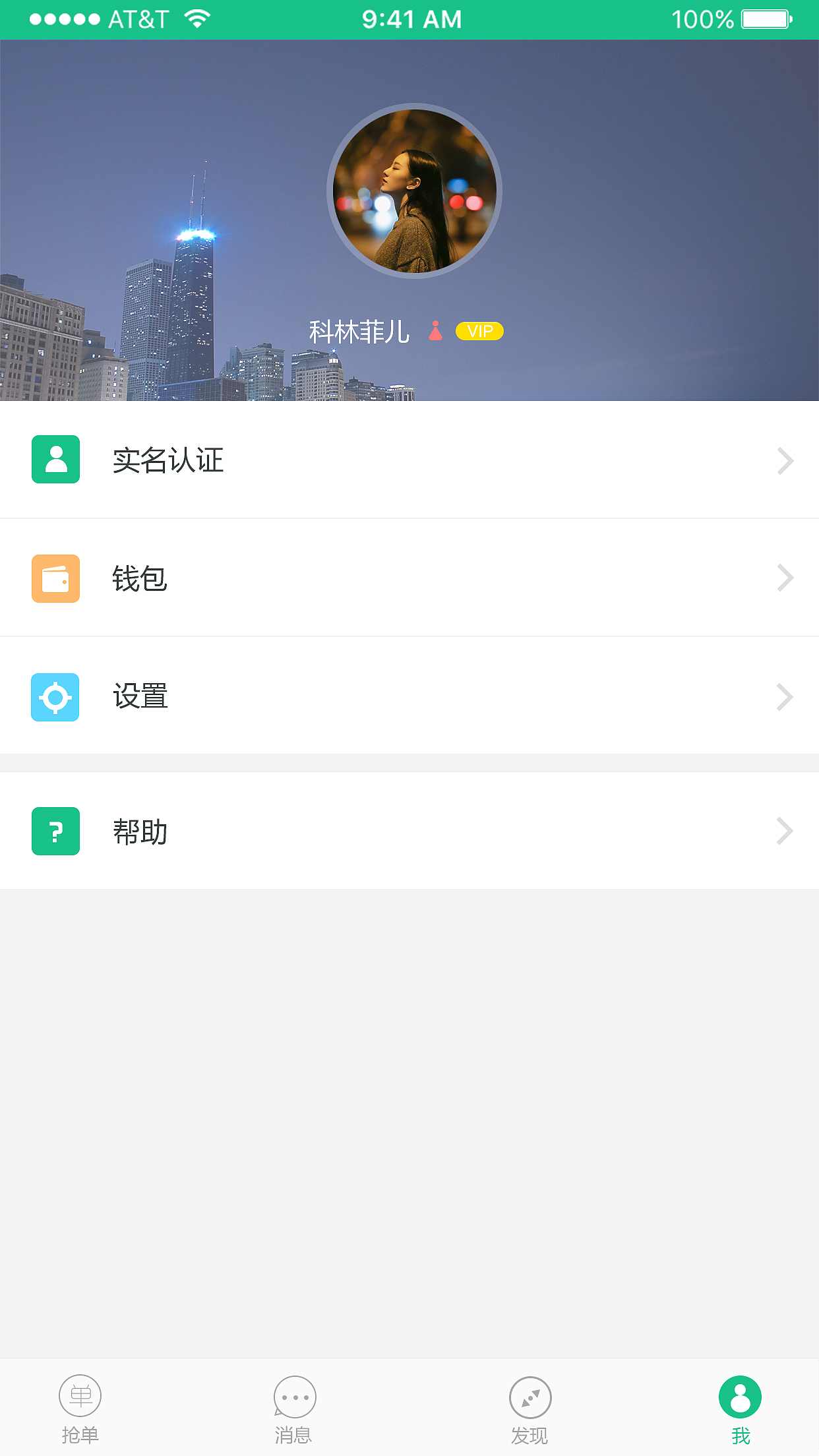Select the blue 设置 settings icon
Screen dimensions: 819x1456
[55, 697]
